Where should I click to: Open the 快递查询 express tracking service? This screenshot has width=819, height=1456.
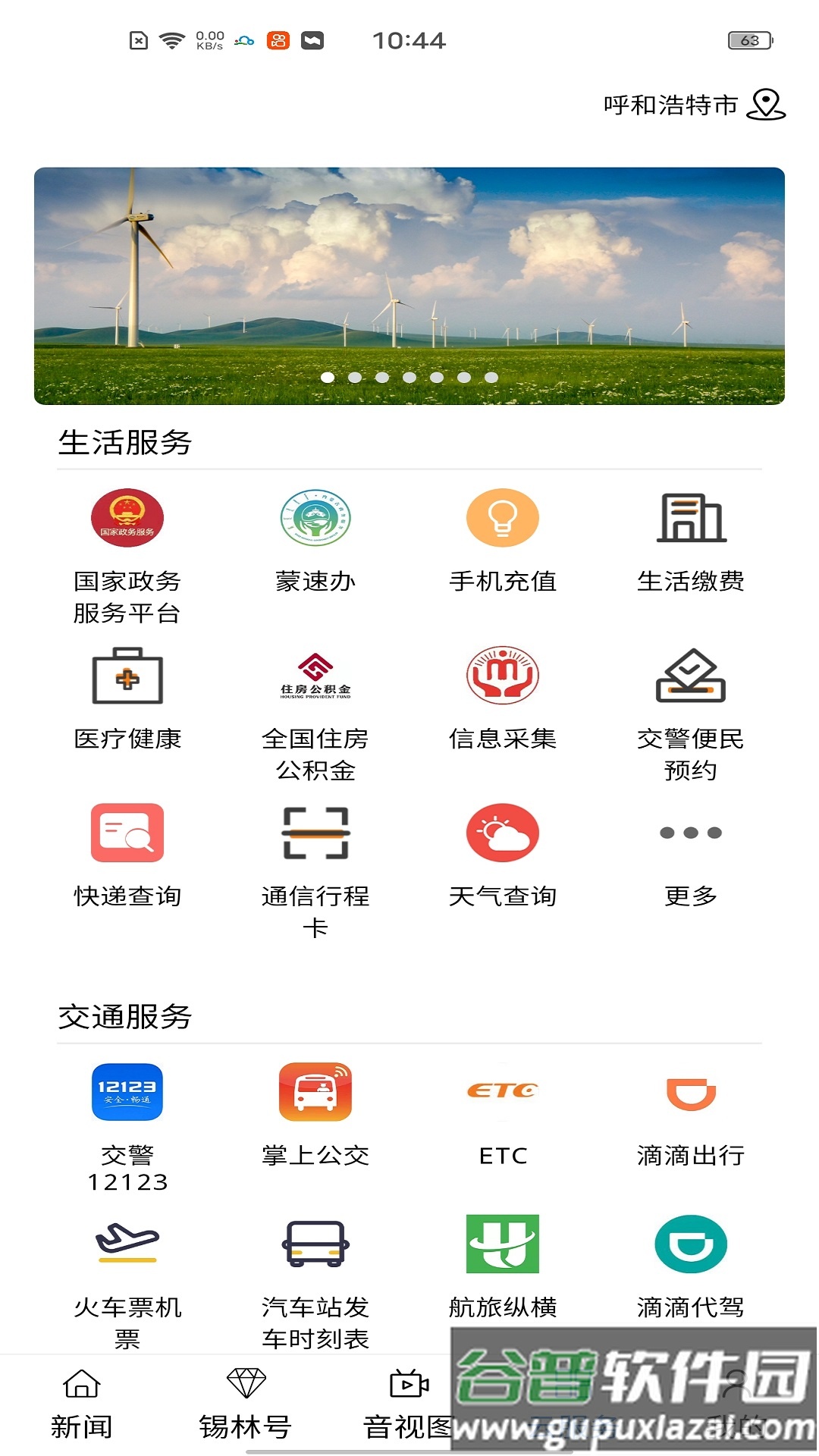click(127, 834)
